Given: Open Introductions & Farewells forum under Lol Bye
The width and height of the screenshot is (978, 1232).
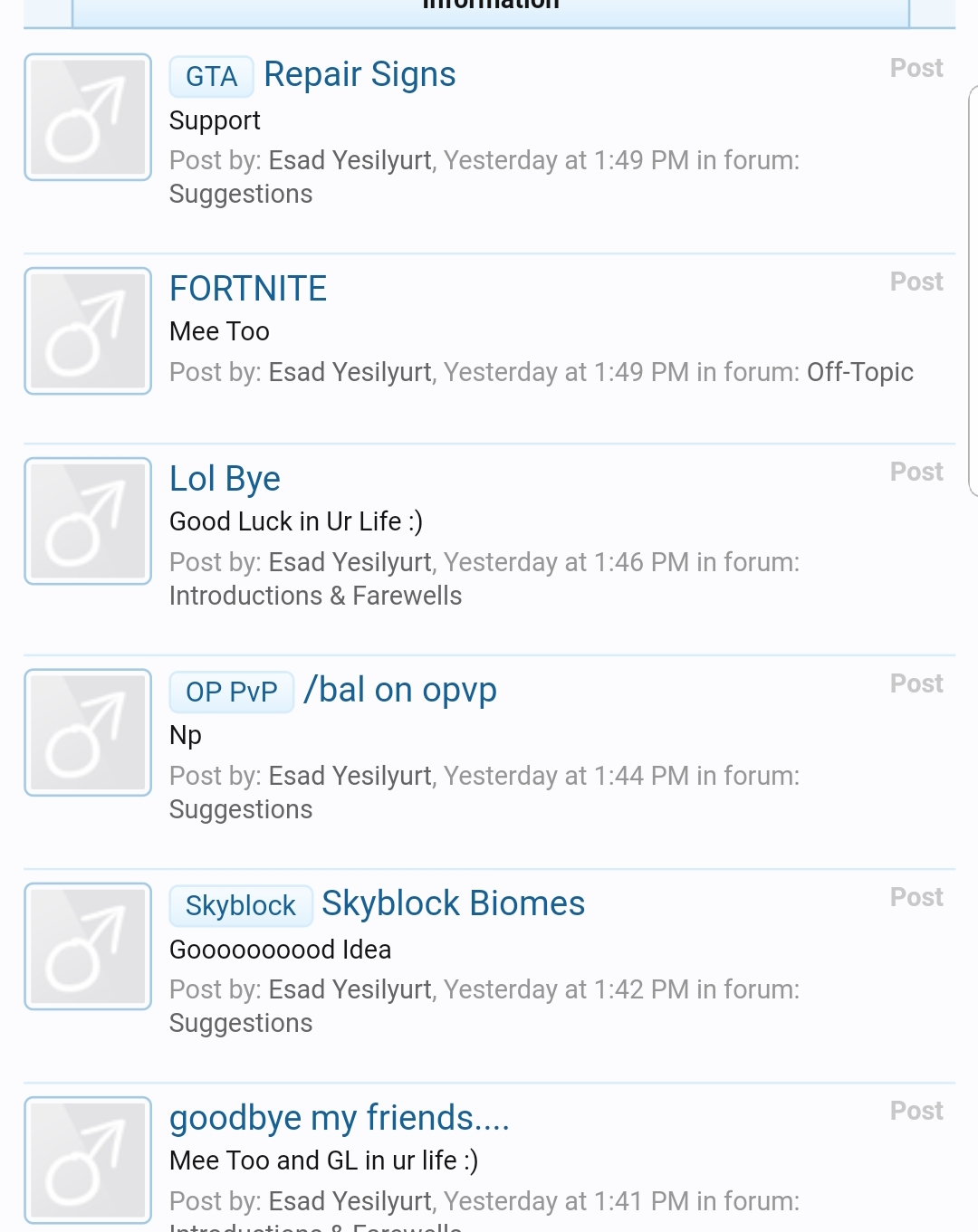Looking at the screenshot, I should click(315, 596).
